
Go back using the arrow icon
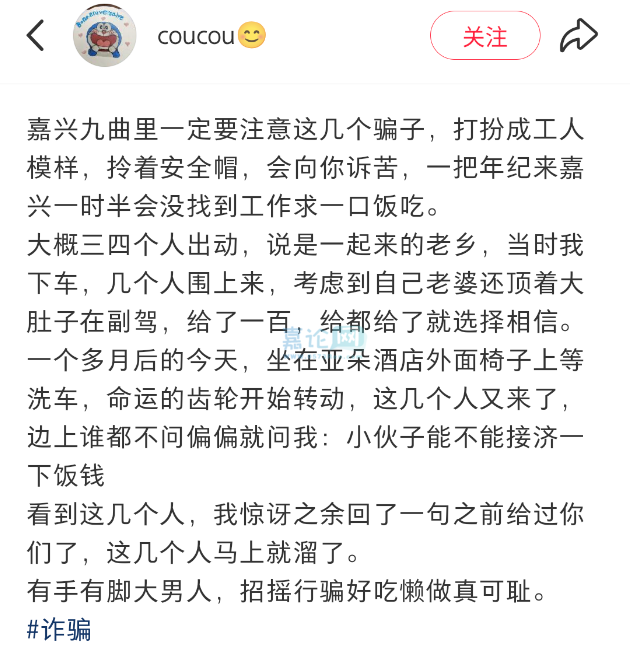click(x=36, y=36)
